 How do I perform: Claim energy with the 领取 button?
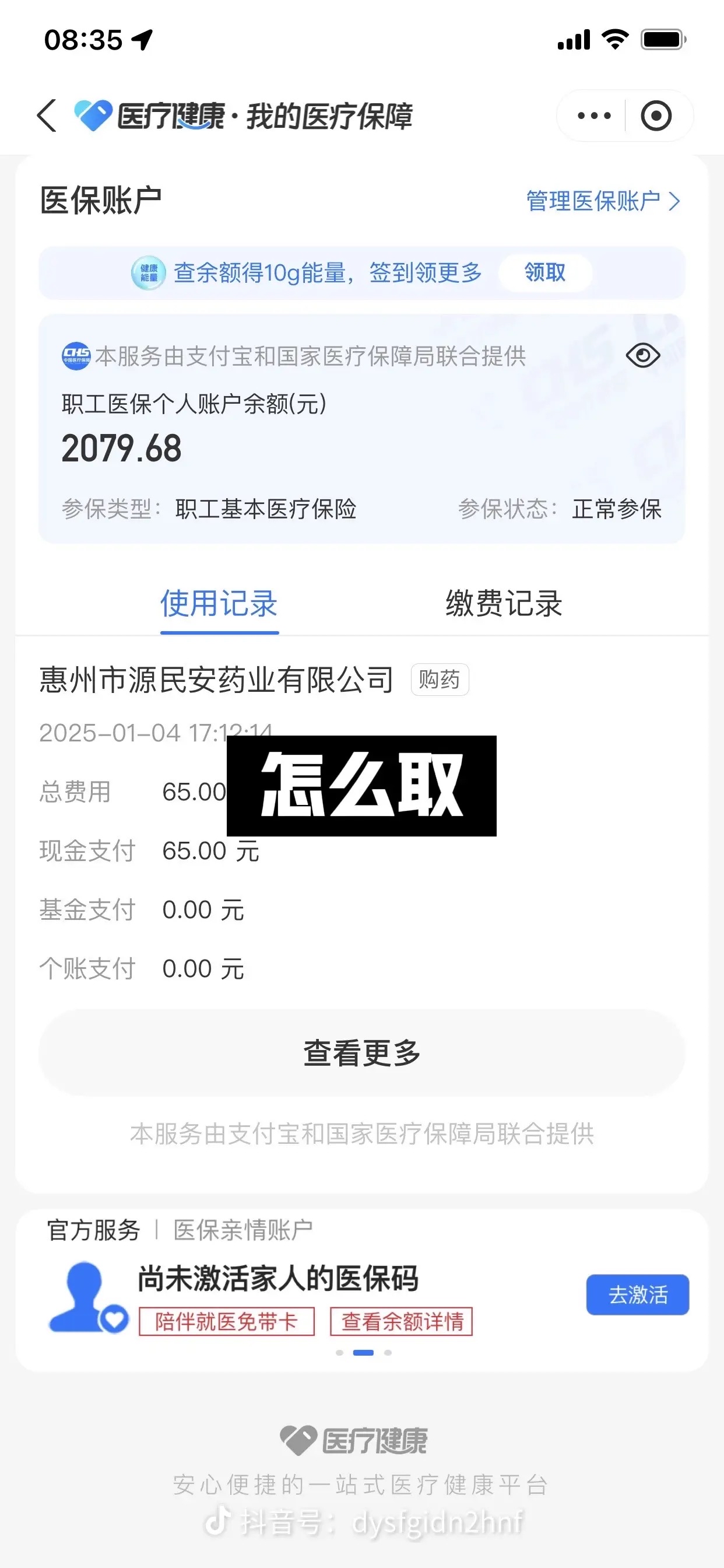click(544, 272)
